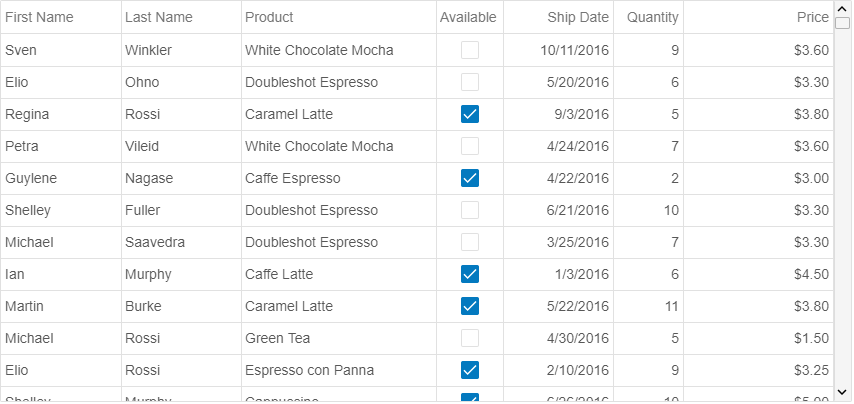Tap the scrollbar's up arrow
The width and height of the screenshot is (854, 404).
point(843,8)
